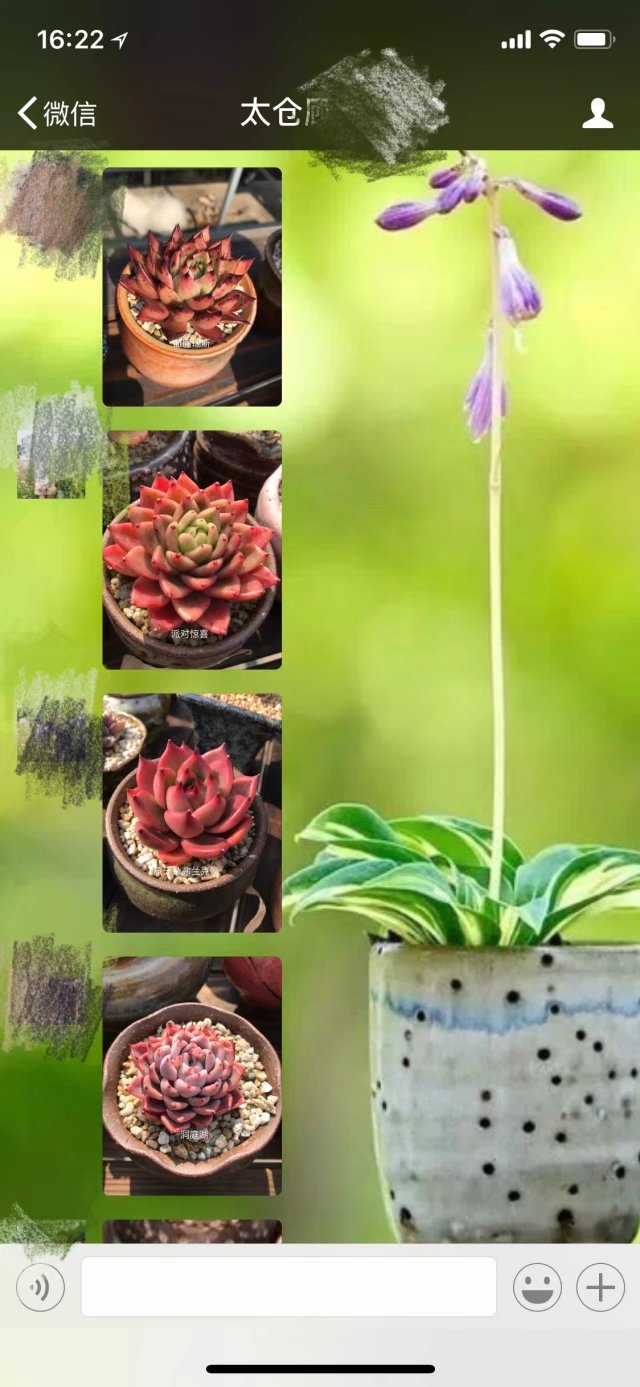Go back to the 微信 chat list

coord(57,114)
